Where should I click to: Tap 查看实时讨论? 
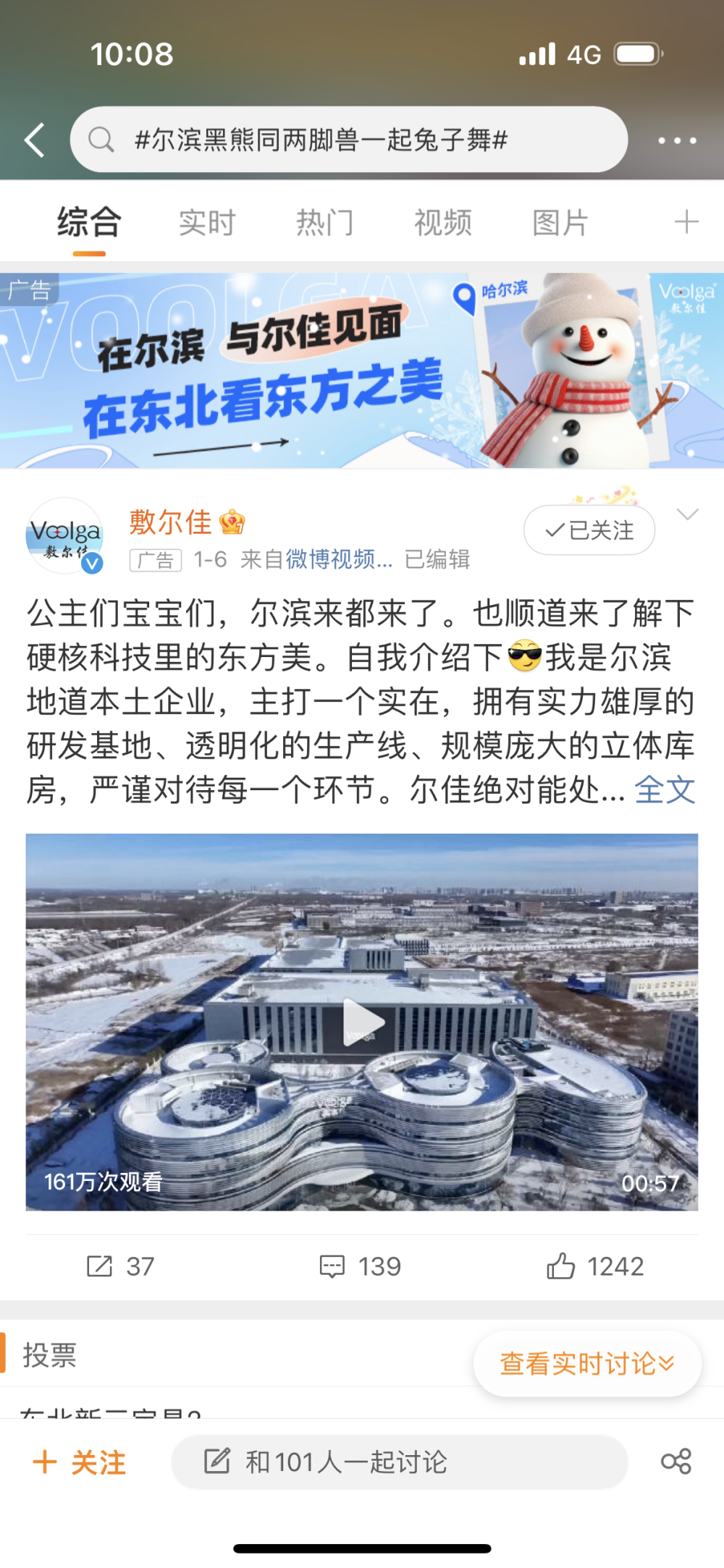[x=587, y=1364]
